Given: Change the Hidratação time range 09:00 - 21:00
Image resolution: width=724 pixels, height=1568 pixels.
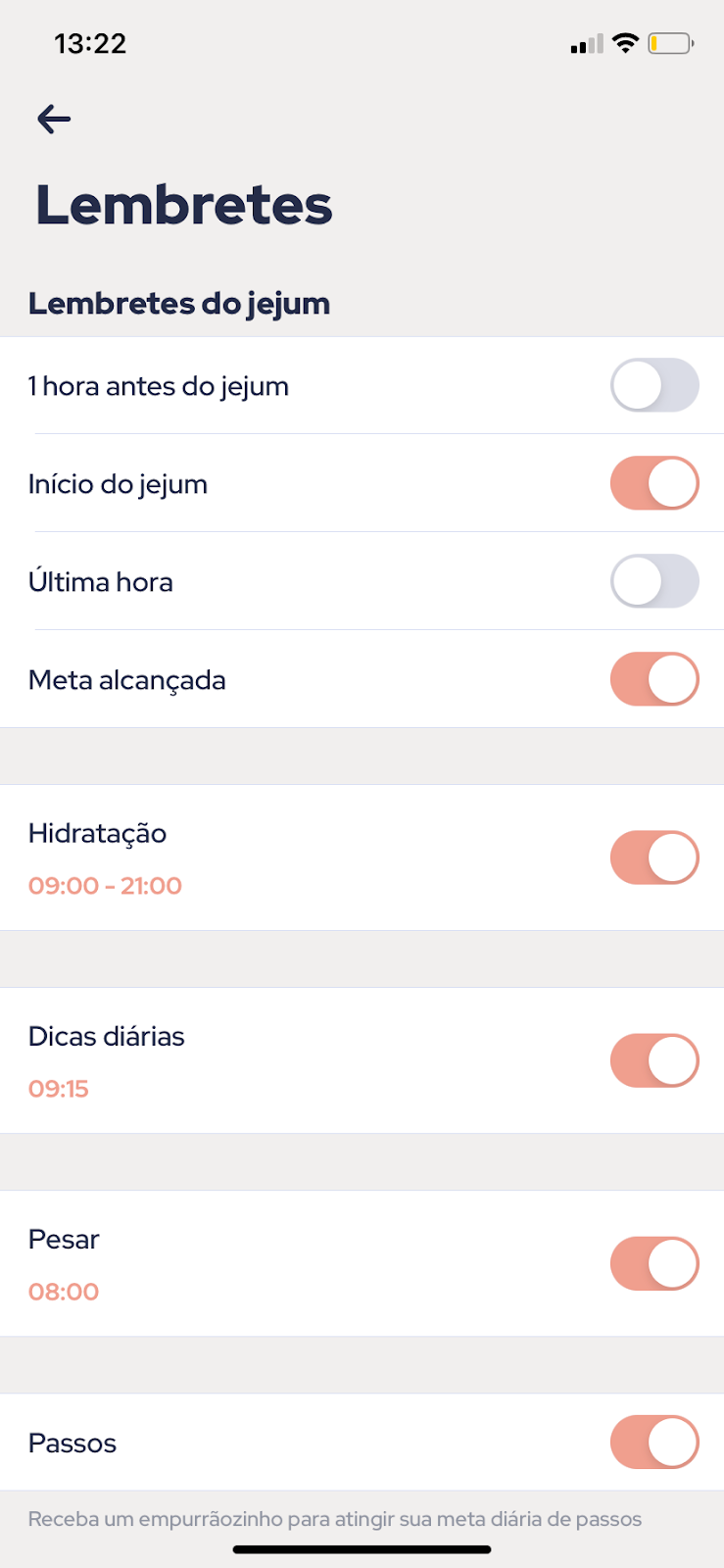Looking at the screenshot, I should pos(105,886).
